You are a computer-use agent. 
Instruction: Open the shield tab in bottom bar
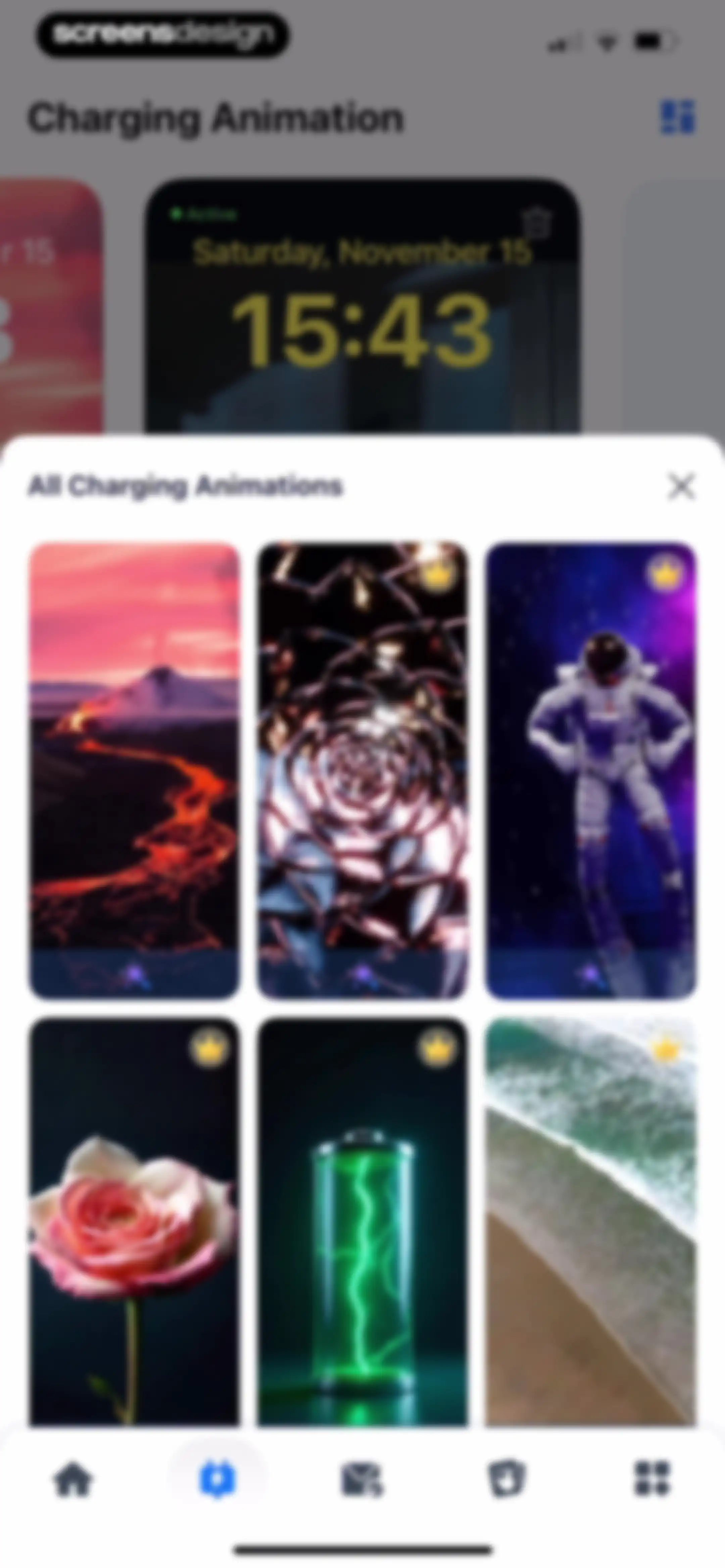click(x=507, y=1479)
